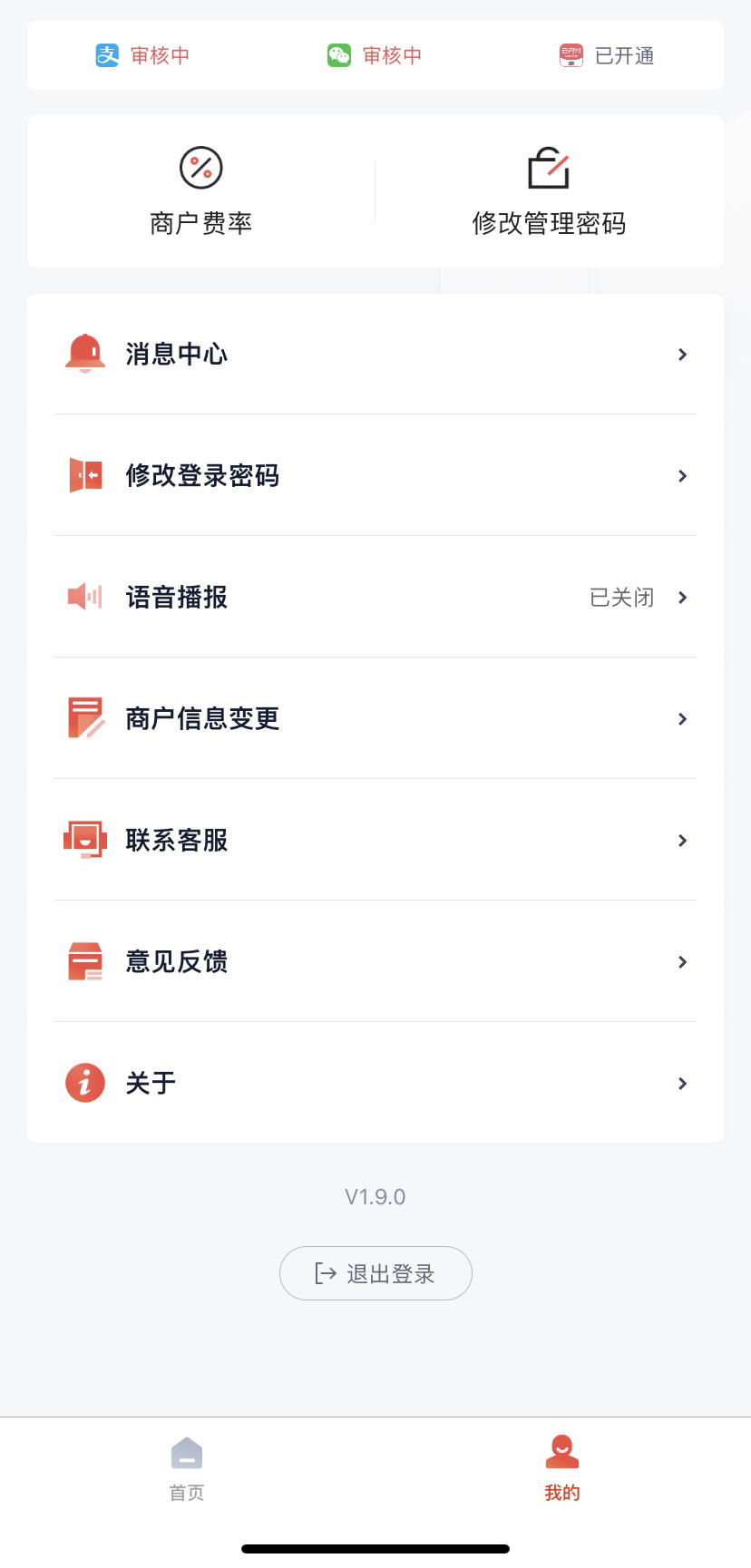
Task: Tap the WeChat 审核中 status
Action: [375, 55]
